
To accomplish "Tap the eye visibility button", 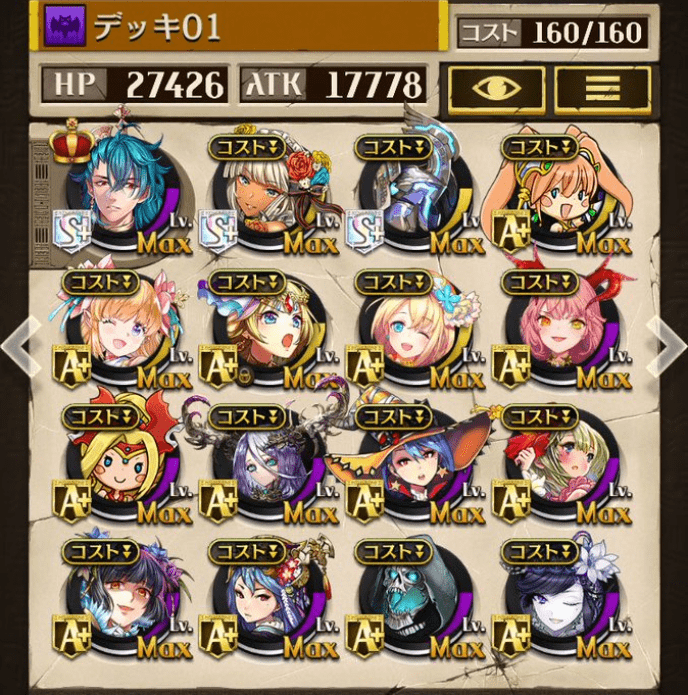I will tap(496, 89).
